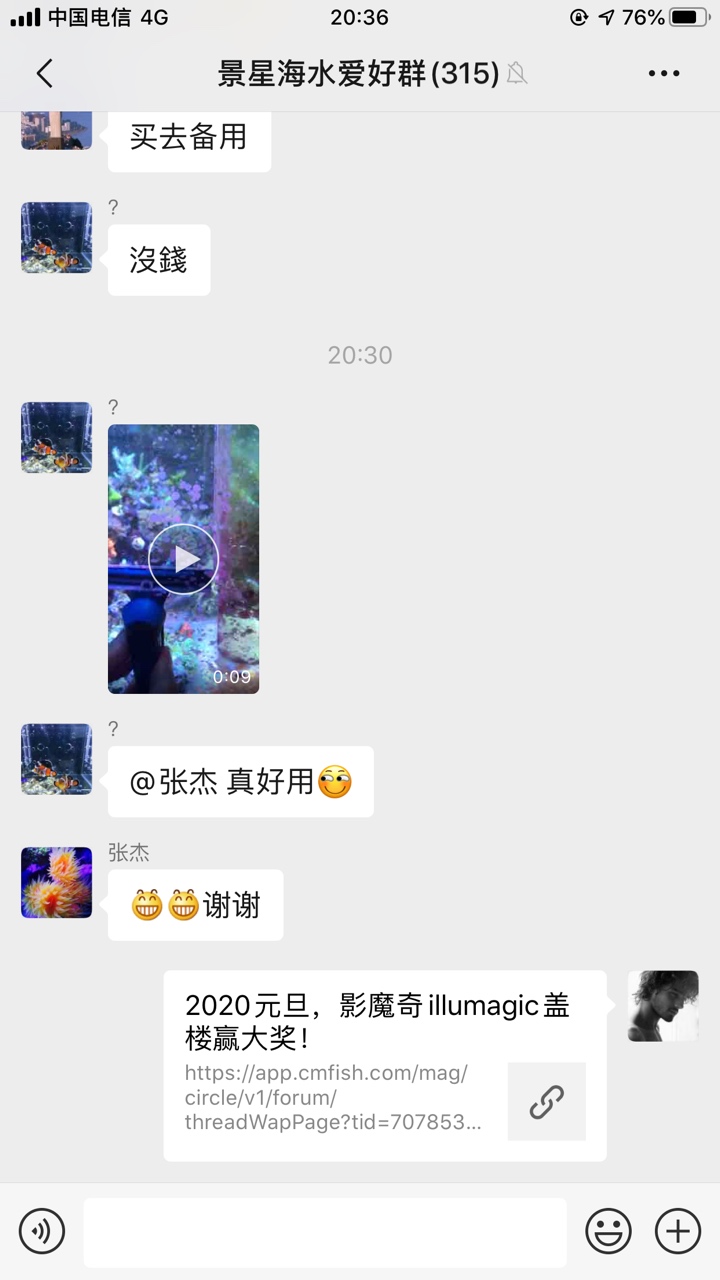Viewport: 720px width, 1280px height.
Task: Switch to voice message input
Action: [42, 1230]
